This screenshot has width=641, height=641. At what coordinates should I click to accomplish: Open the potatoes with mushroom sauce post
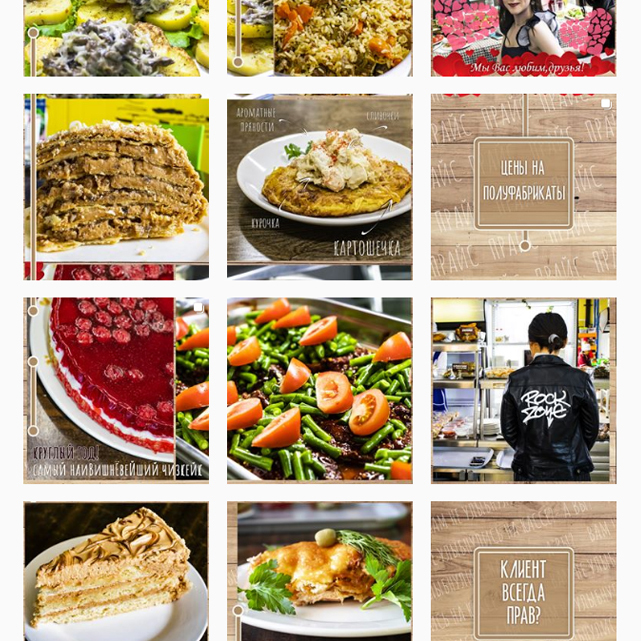[116, 38]
